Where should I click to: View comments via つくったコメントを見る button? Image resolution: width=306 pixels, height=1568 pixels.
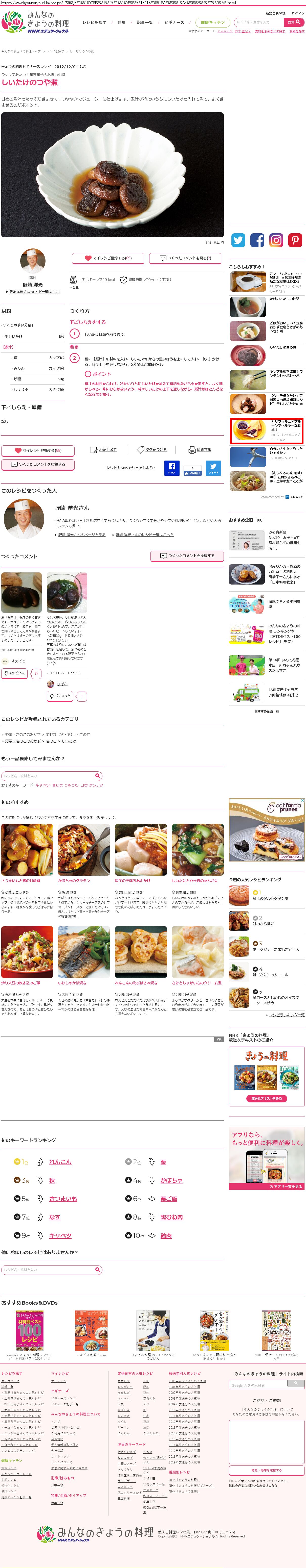click(185, 258)
